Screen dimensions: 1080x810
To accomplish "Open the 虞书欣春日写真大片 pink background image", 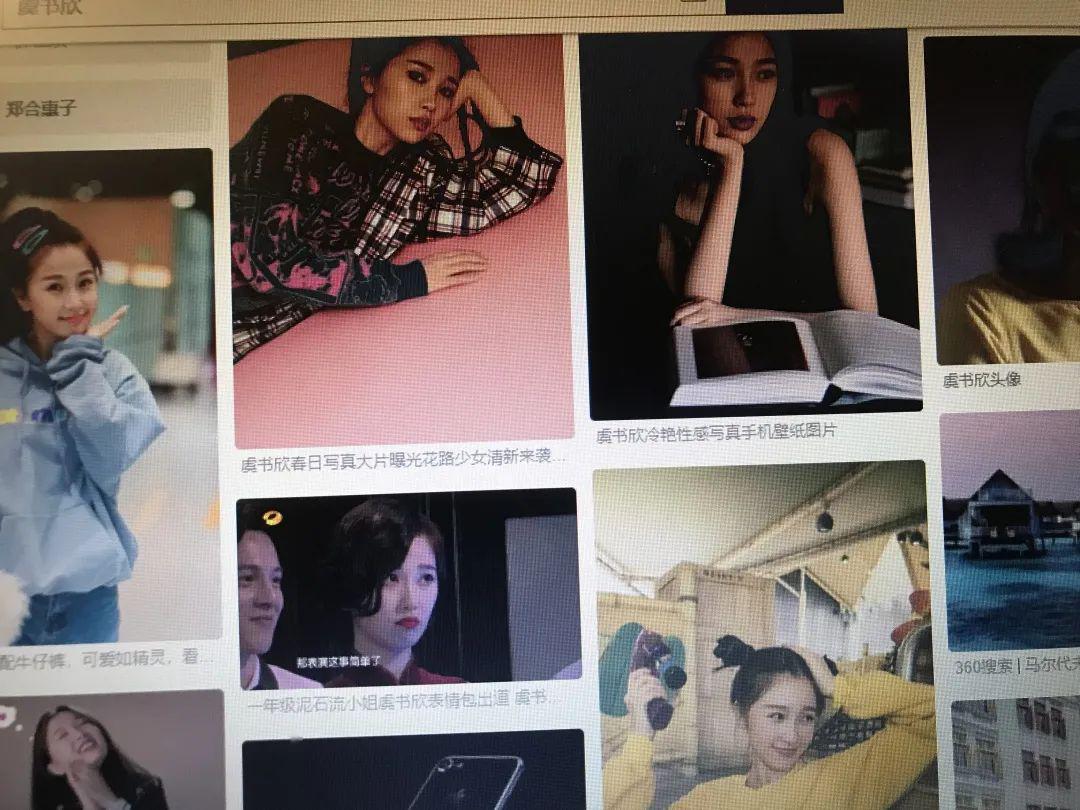I will click(x=400, y=240).
